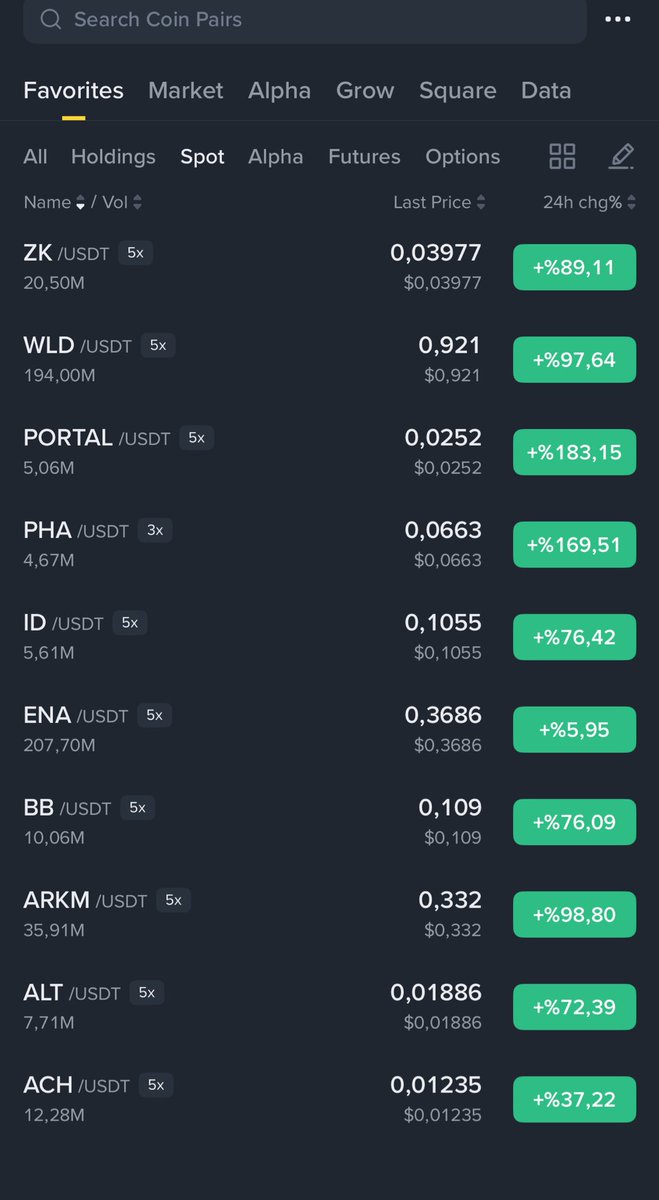The image size is (659, 1200).
Task: Show All favorites
Action: (35, 157)
